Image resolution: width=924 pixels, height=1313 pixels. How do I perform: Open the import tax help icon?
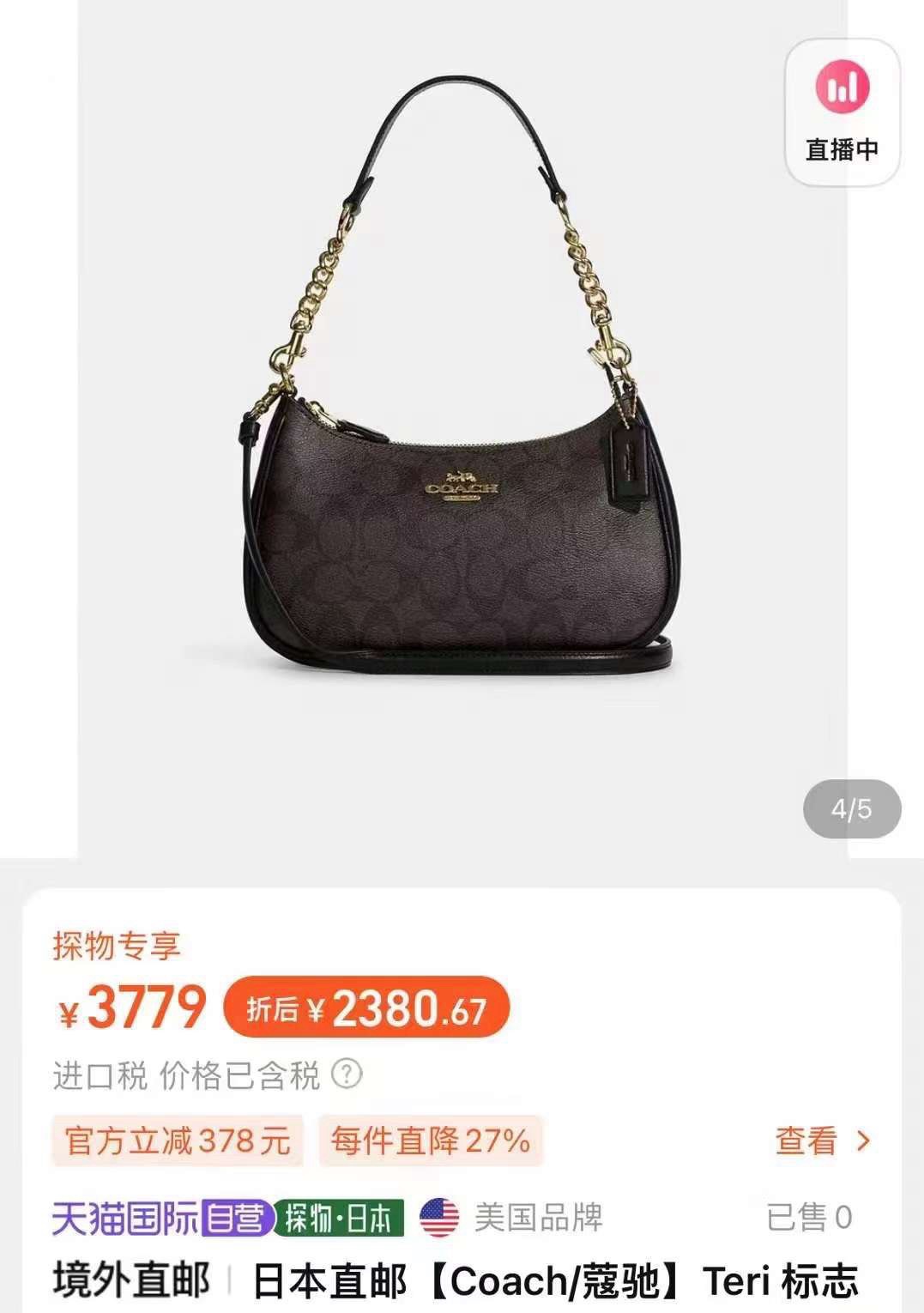point(347,1074)
